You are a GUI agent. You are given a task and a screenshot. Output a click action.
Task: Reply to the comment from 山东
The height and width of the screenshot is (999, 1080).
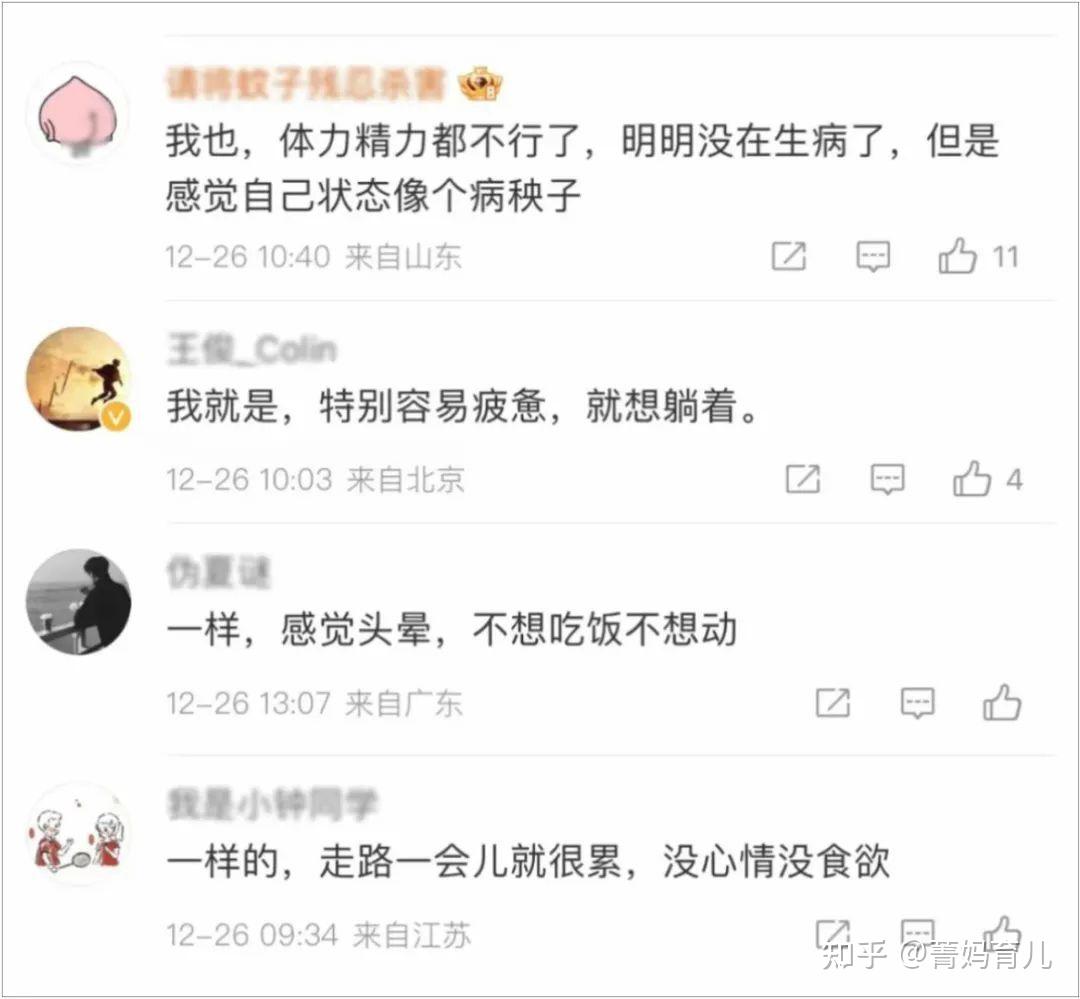tap(873, 257)
